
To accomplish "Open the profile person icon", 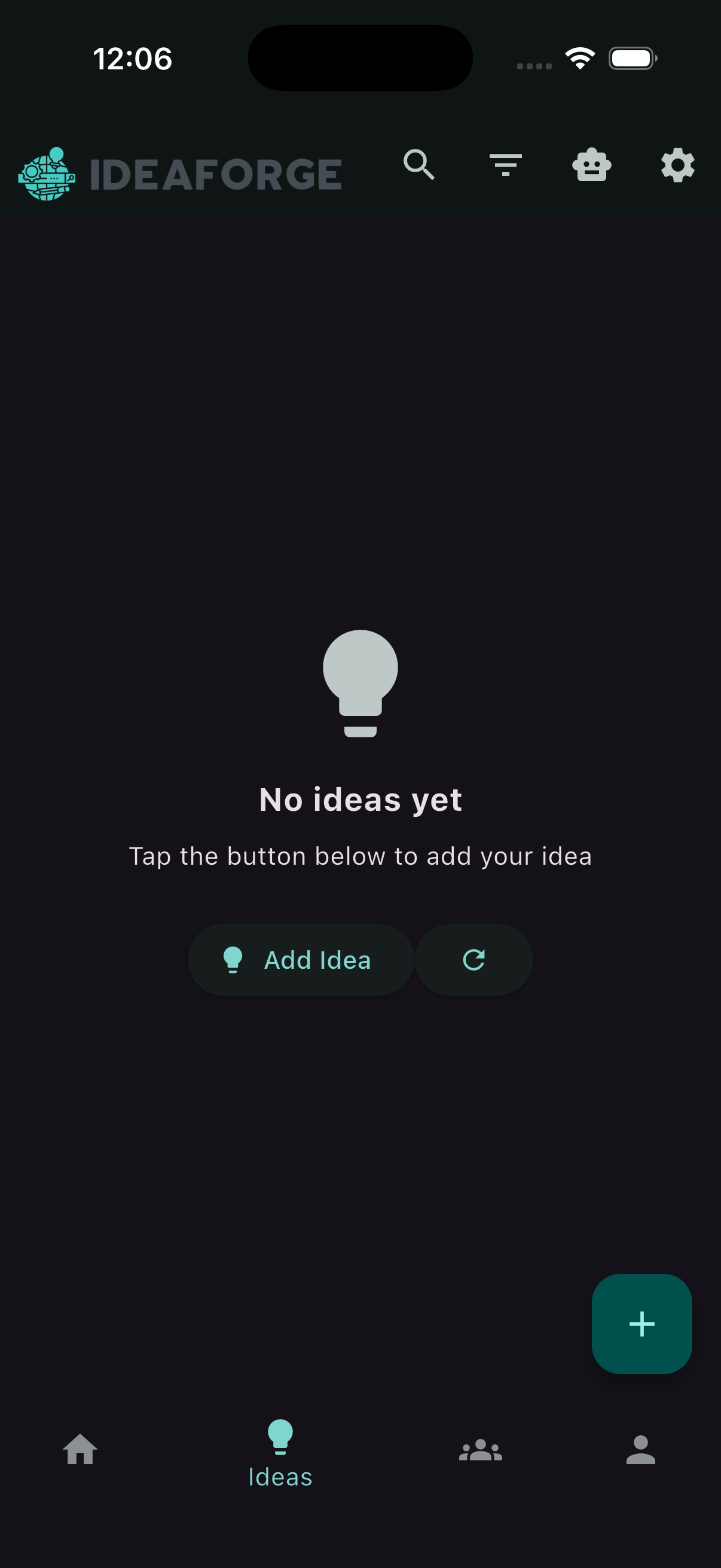I will [x=641, y=1451].
